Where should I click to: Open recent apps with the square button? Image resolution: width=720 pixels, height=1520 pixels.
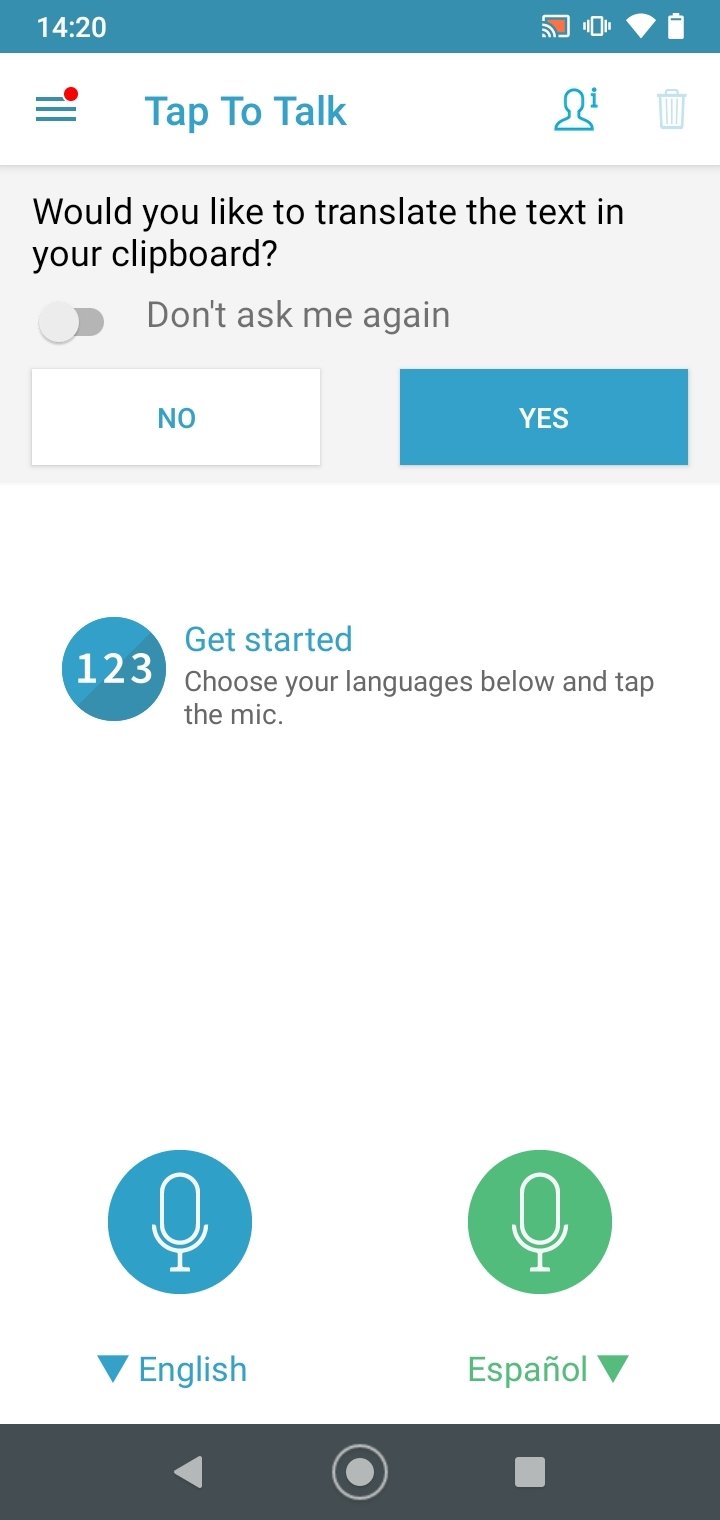(530, 1472)
